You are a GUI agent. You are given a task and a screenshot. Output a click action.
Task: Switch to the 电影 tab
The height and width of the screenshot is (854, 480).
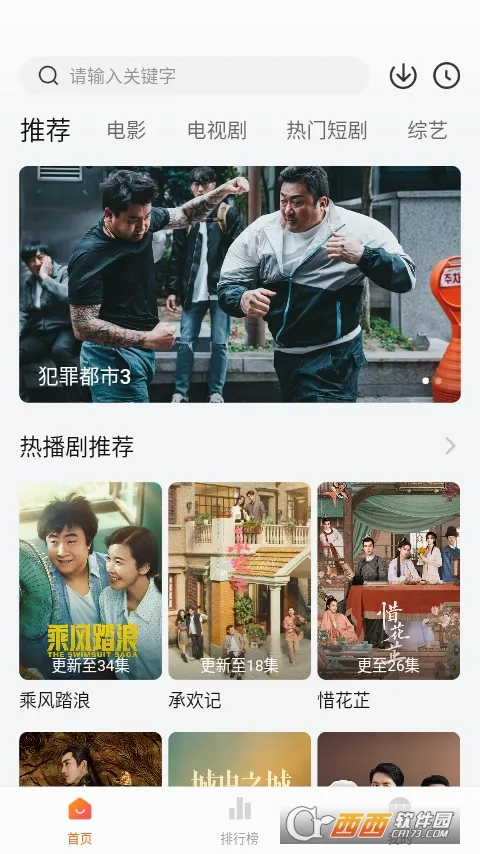[x=126, y=130]
